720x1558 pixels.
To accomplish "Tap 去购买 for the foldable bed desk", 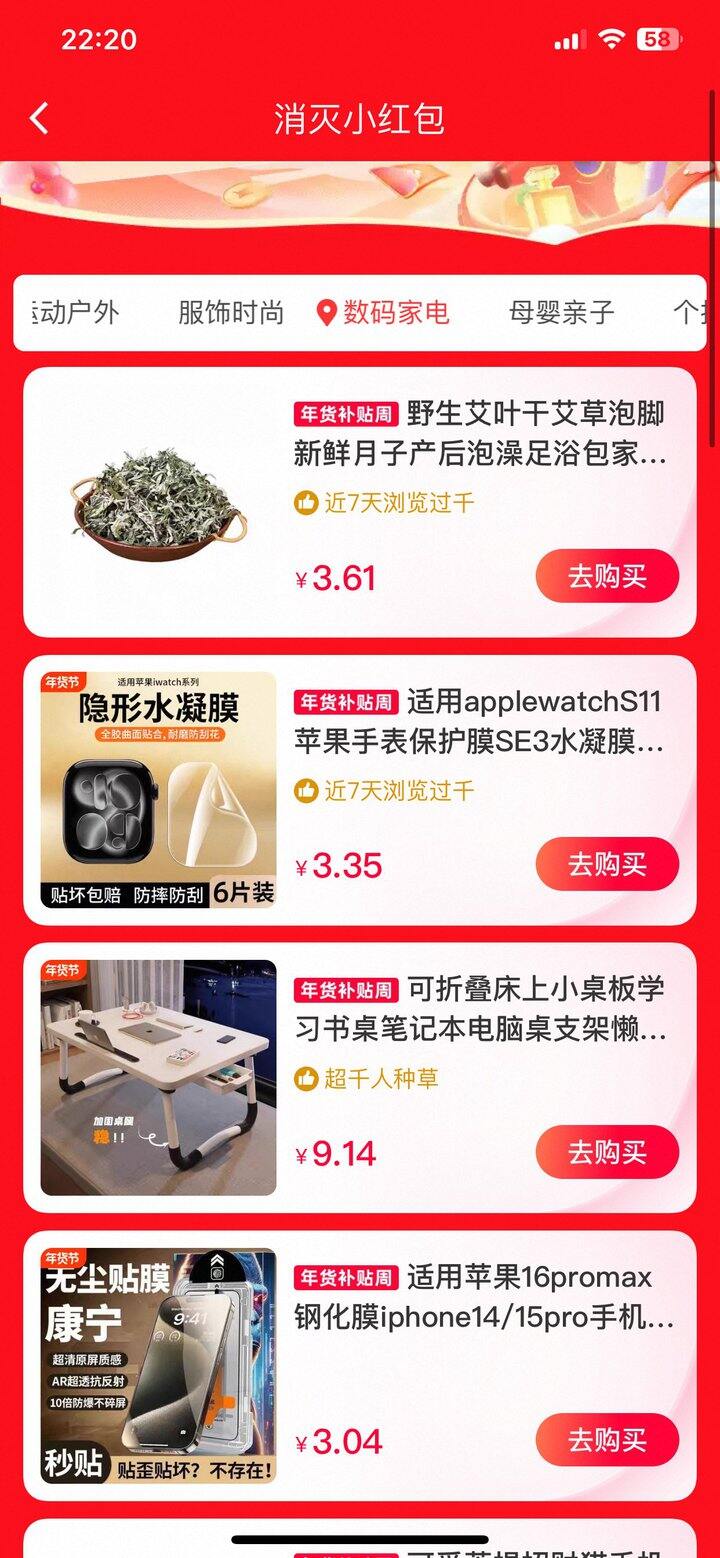I will pyautogui.click(x=607, y=1152).
